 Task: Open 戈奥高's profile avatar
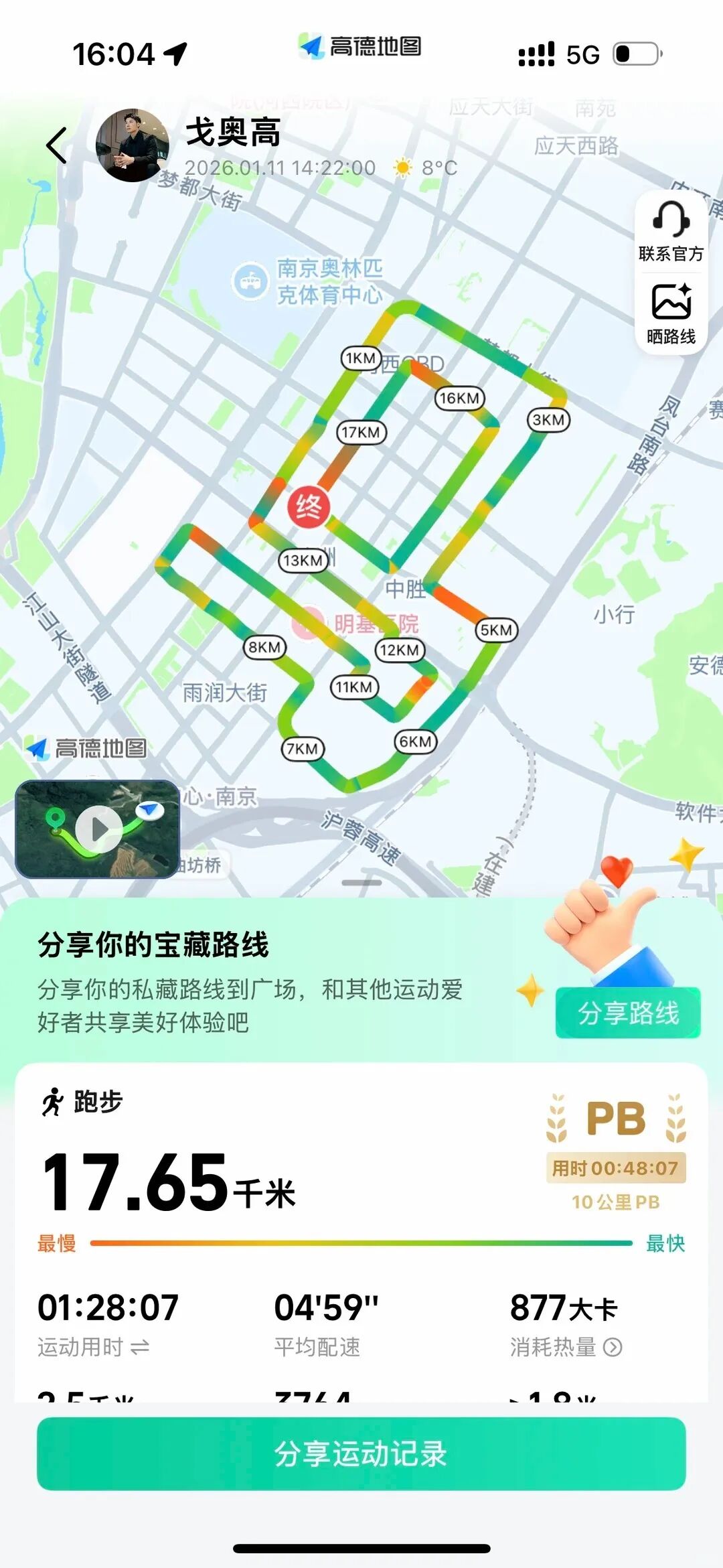pos(133,145)
